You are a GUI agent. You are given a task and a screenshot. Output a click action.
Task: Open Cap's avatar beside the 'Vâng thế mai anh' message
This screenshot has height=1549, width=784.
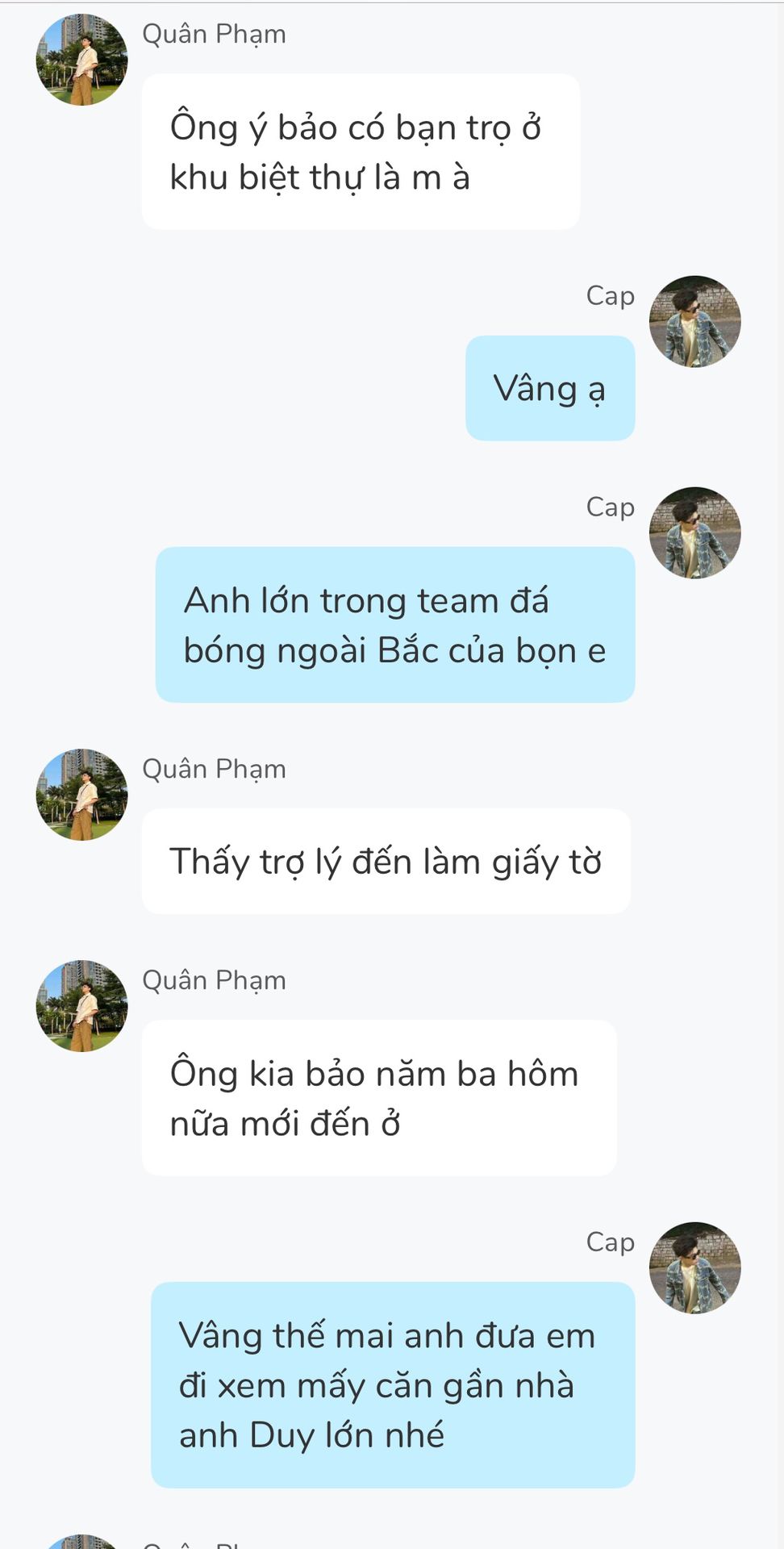tap(694, 1267)
